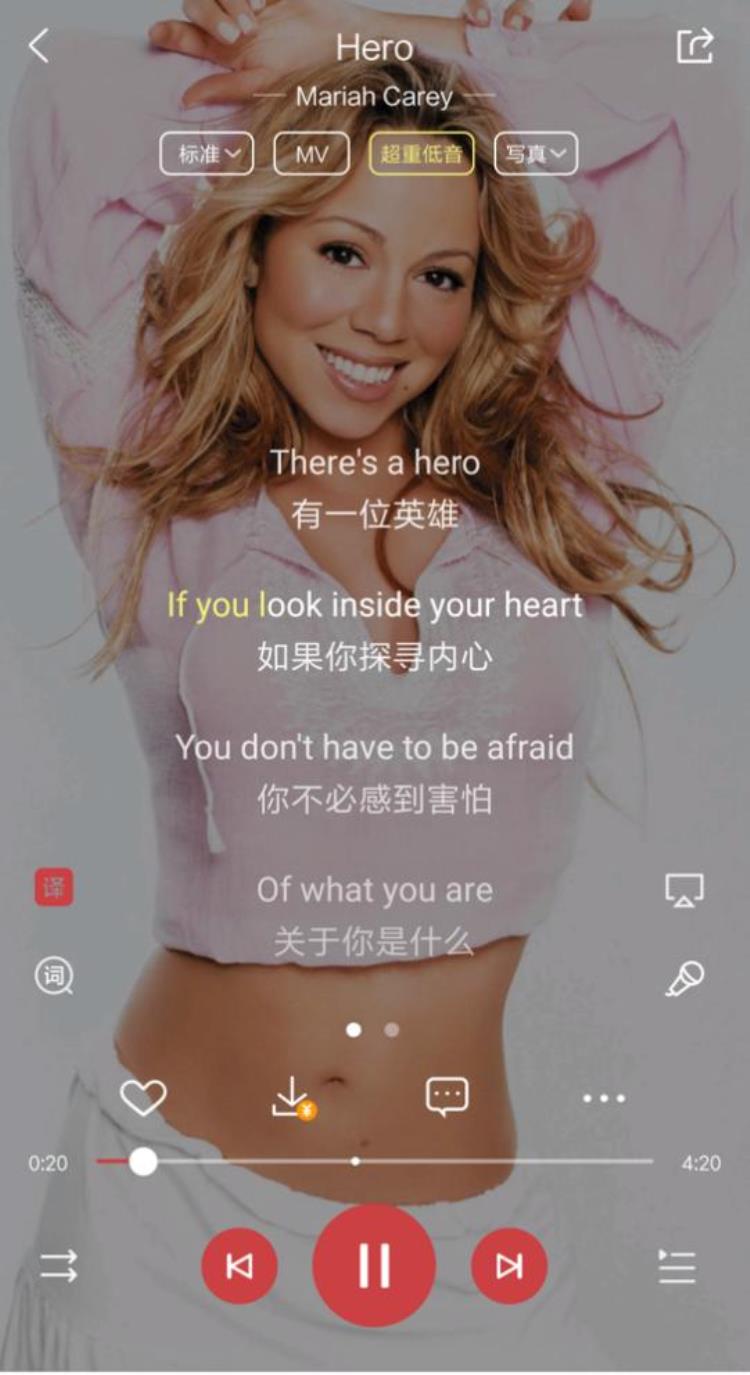
Task: Like this song with the heart
Action: point(143,1097)
